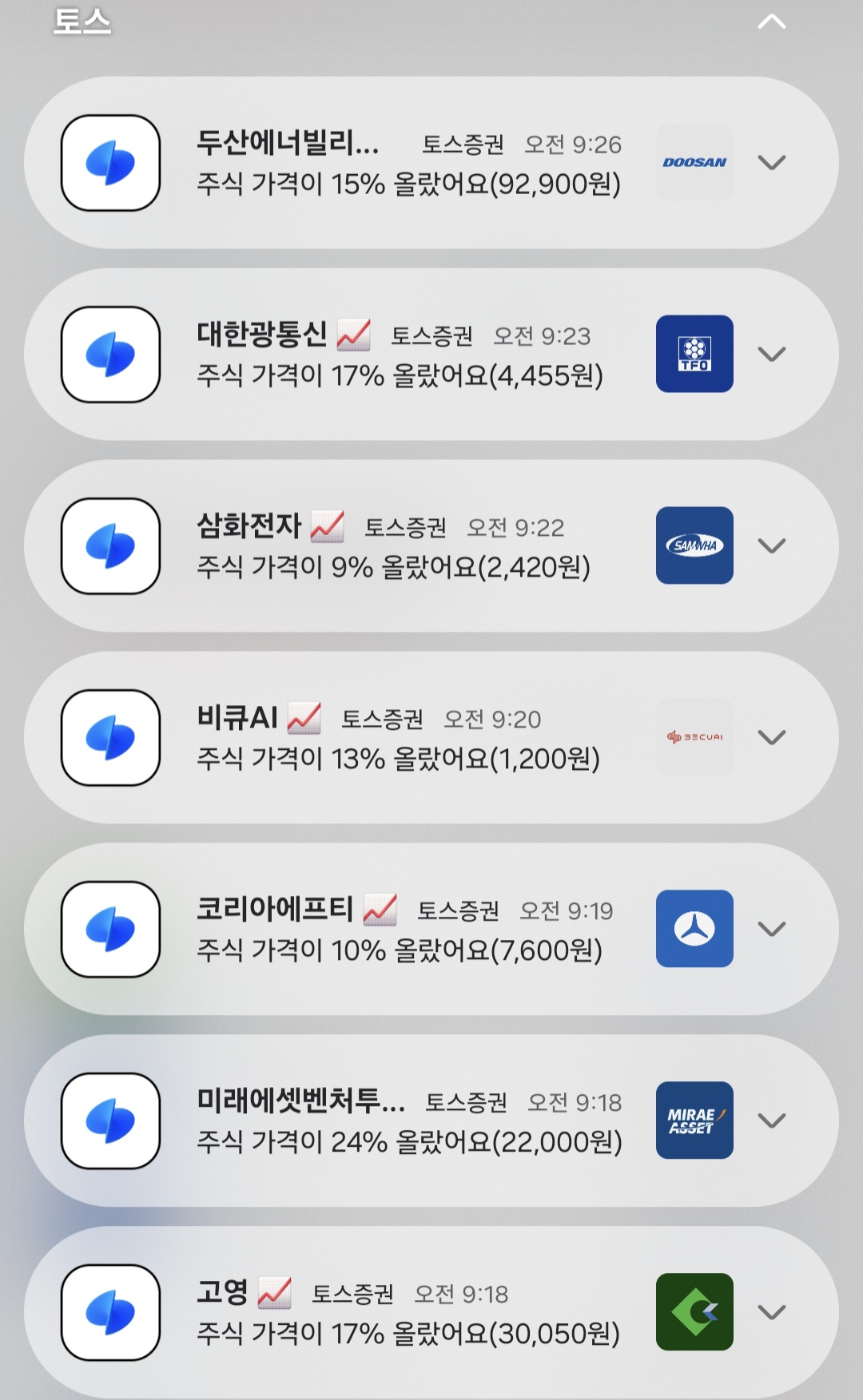
Task: Open the 미래에셋벤처투자 24% rise notification
Action: 409,1122
